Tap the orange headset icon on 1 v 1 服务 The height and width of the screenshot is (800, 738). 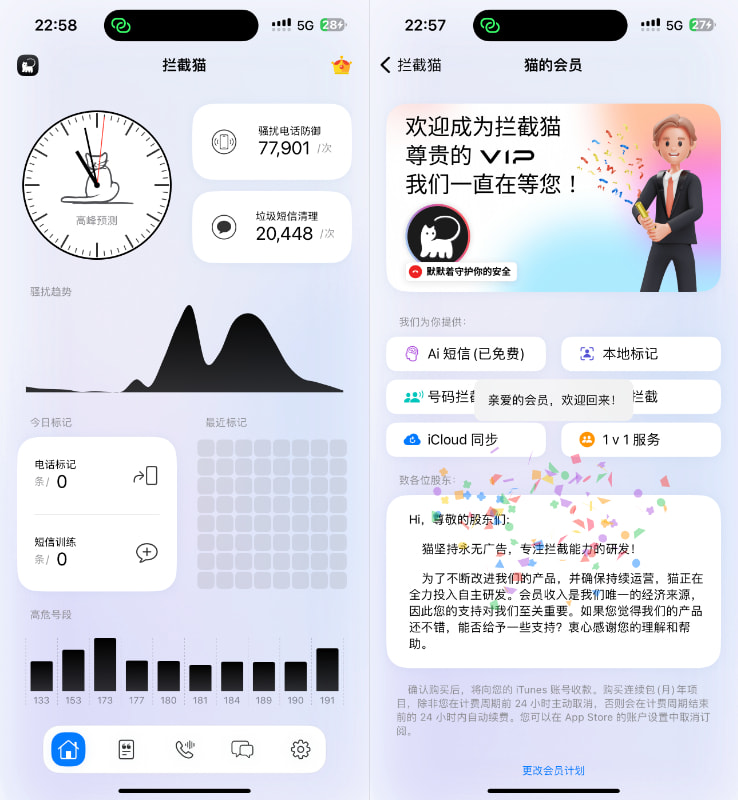[588, 439]
